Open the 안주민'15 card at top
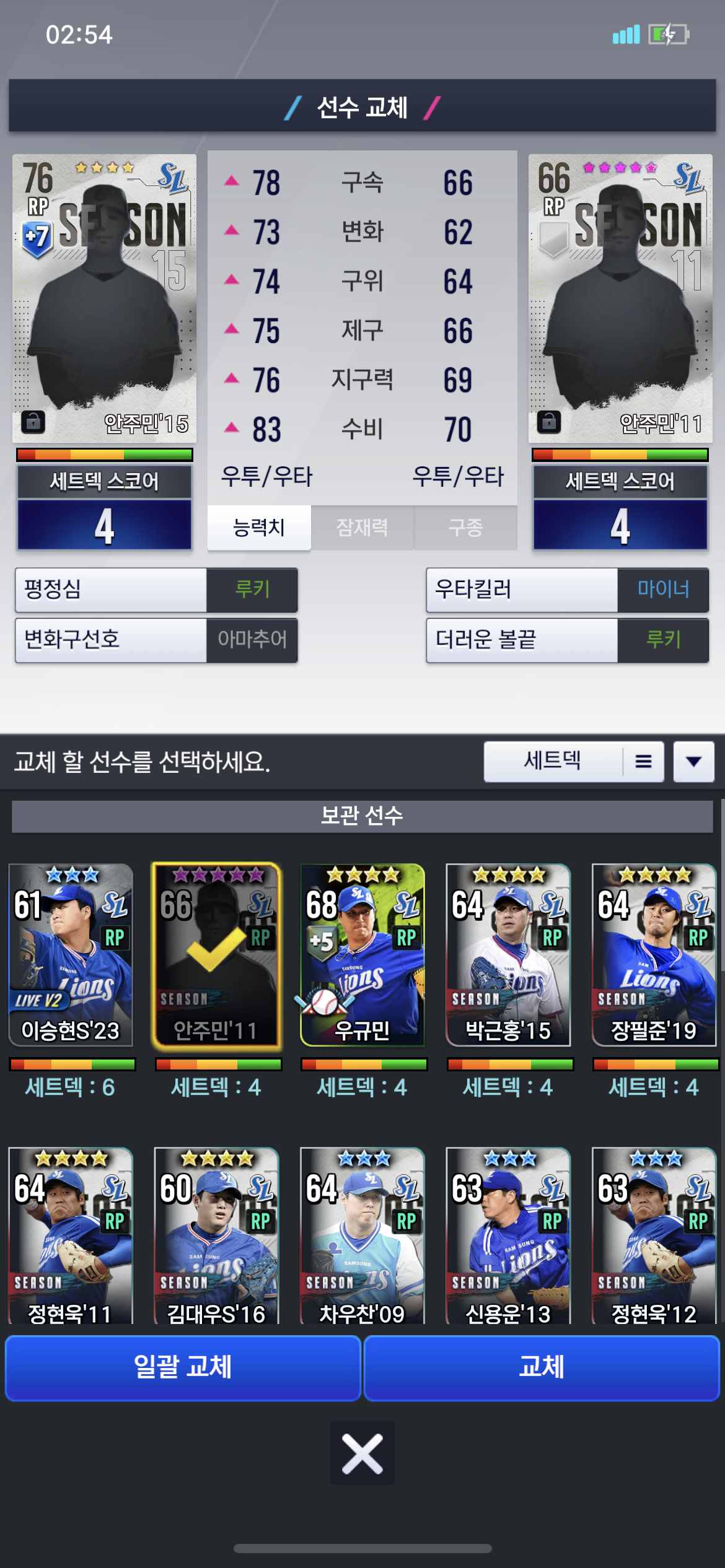 [104, 298]
